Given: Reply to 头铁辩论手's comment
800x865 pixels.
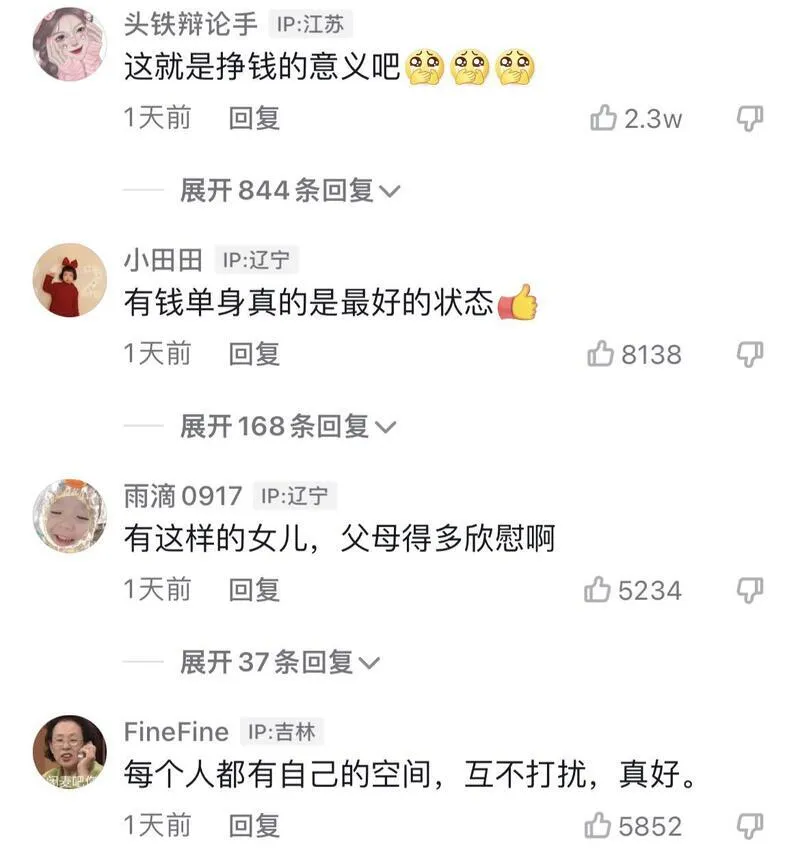Looking at the screenshot, I should coord(254,119).
